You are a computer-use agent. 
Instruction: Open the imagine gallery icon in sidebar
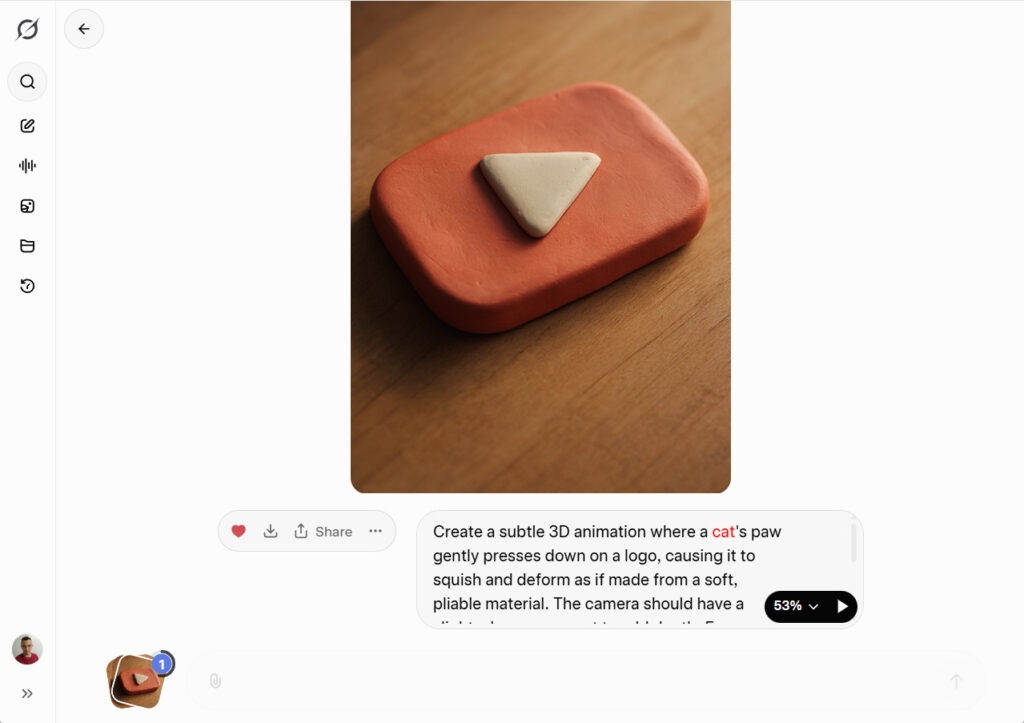[x=28, y=206]
